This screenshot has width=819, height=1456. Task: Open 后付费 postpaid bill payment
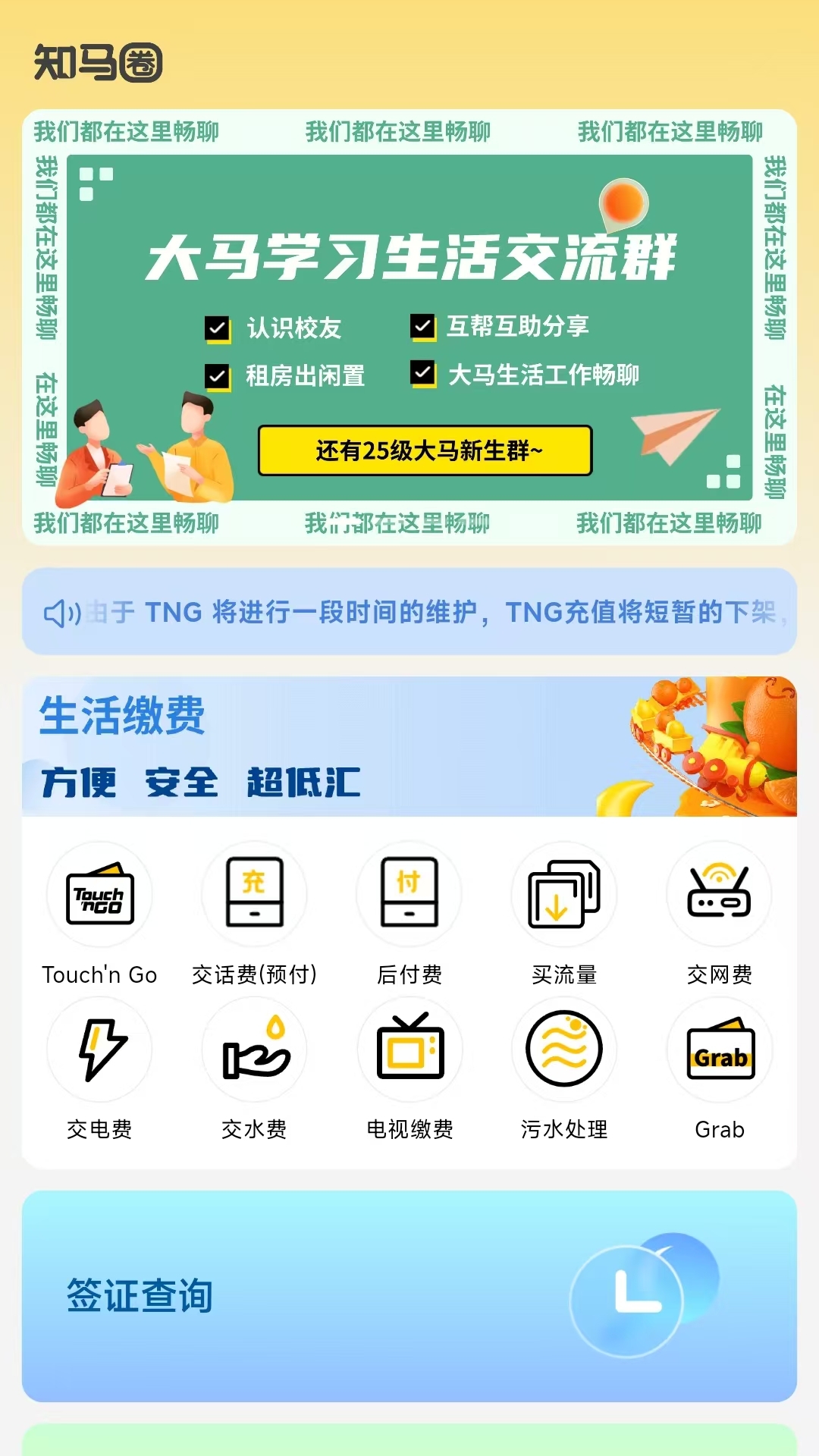tap(409, 915)
